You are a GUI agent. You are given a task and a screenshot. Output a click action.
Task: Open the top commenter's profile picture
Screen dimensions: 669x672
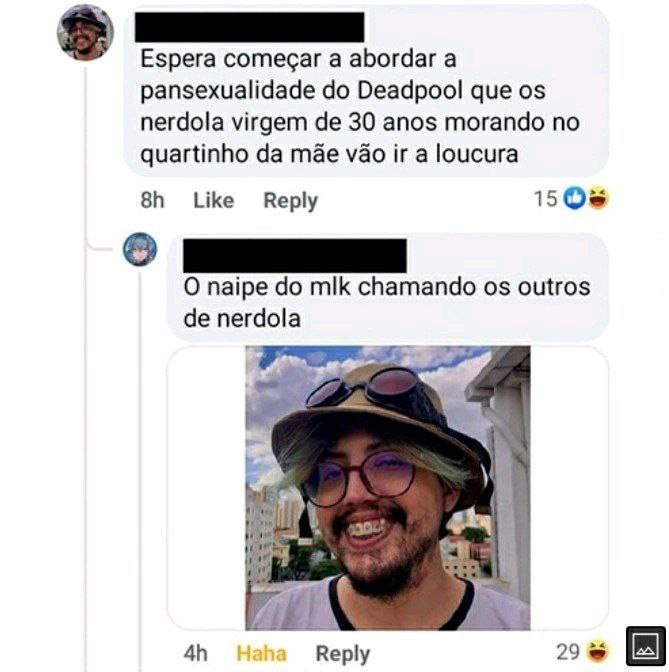[x=85, y=33]
